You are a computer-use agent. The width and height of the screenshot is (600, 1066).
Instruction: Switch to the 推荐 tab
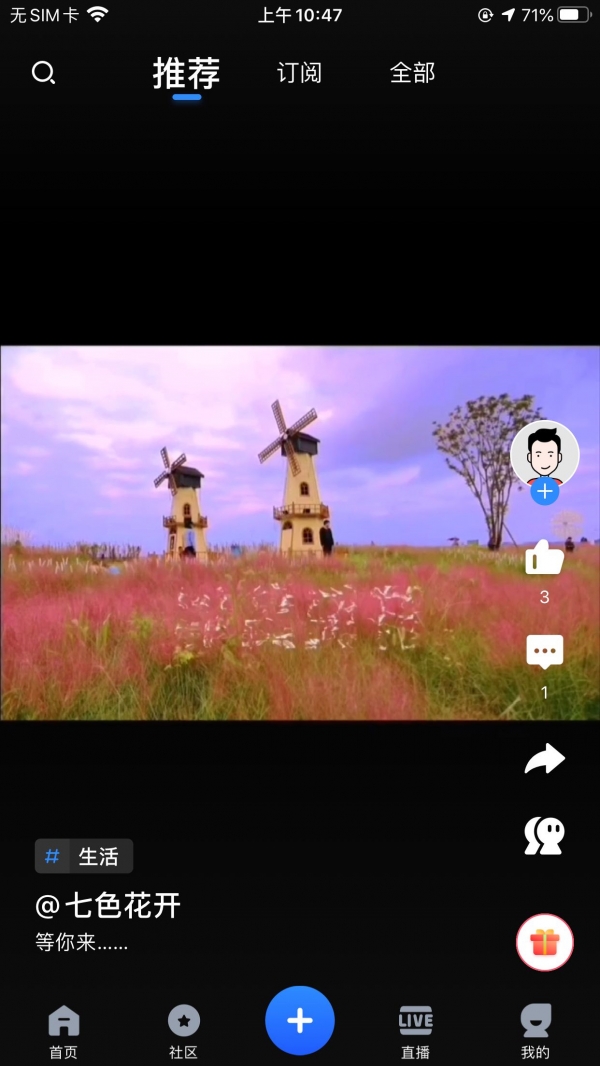tap(186, 73)
